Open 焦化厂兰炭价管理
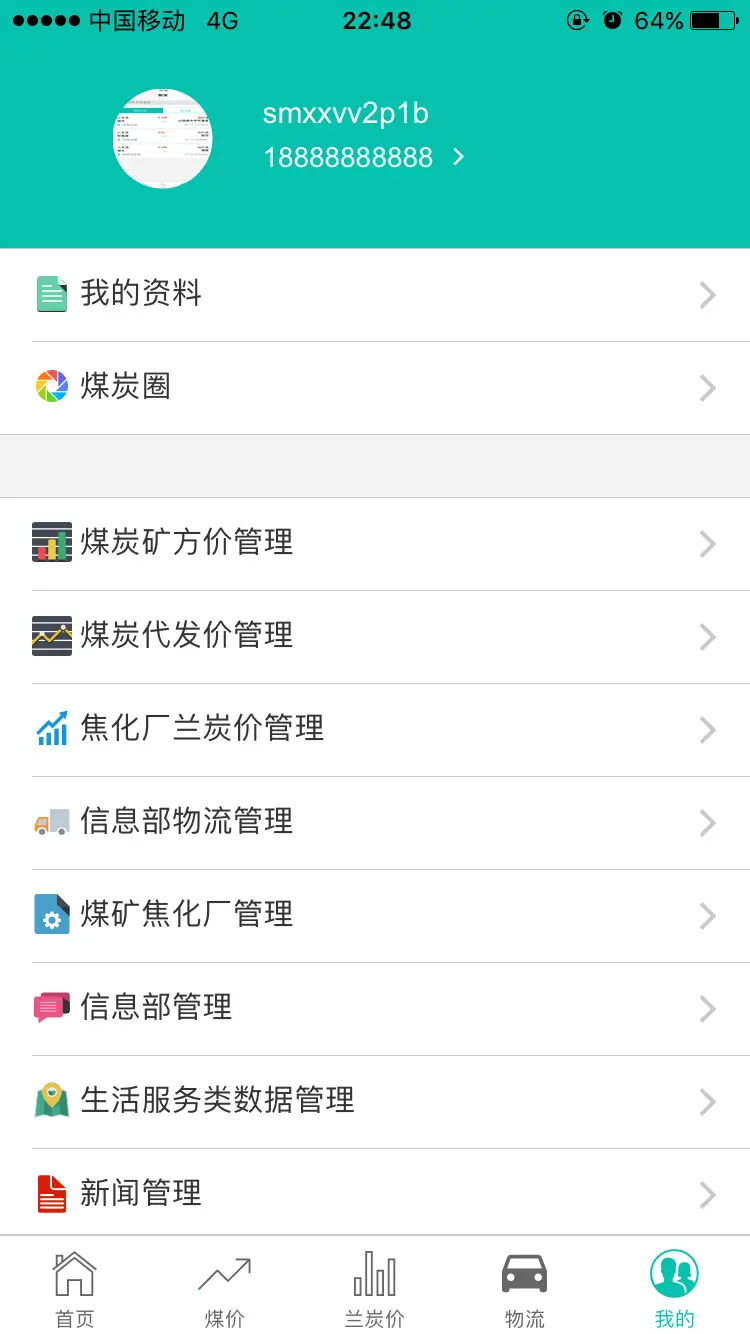Screen dimensions: 750x1334 click(x=375, y=730)
